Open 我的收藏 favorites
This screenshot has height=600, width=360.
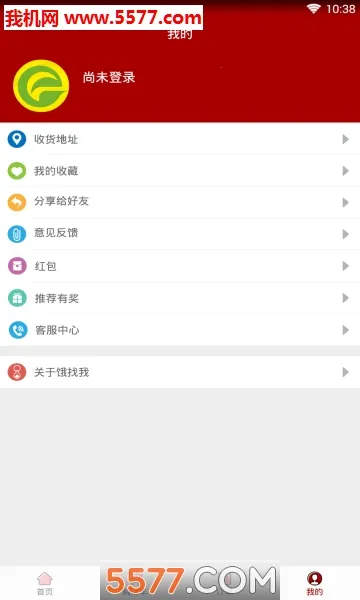tap(180, 171)
